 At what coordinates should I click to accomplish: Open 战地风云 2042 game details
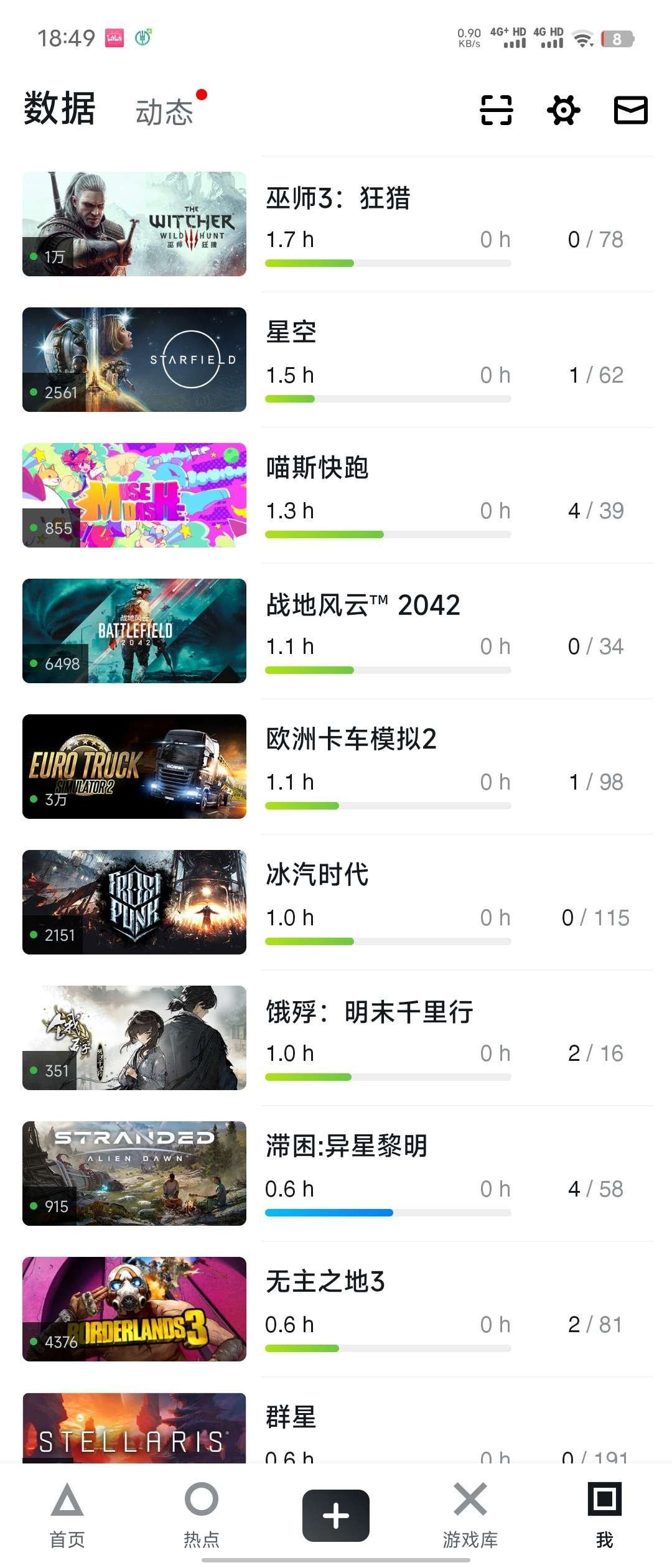click(x=363, y=604)
